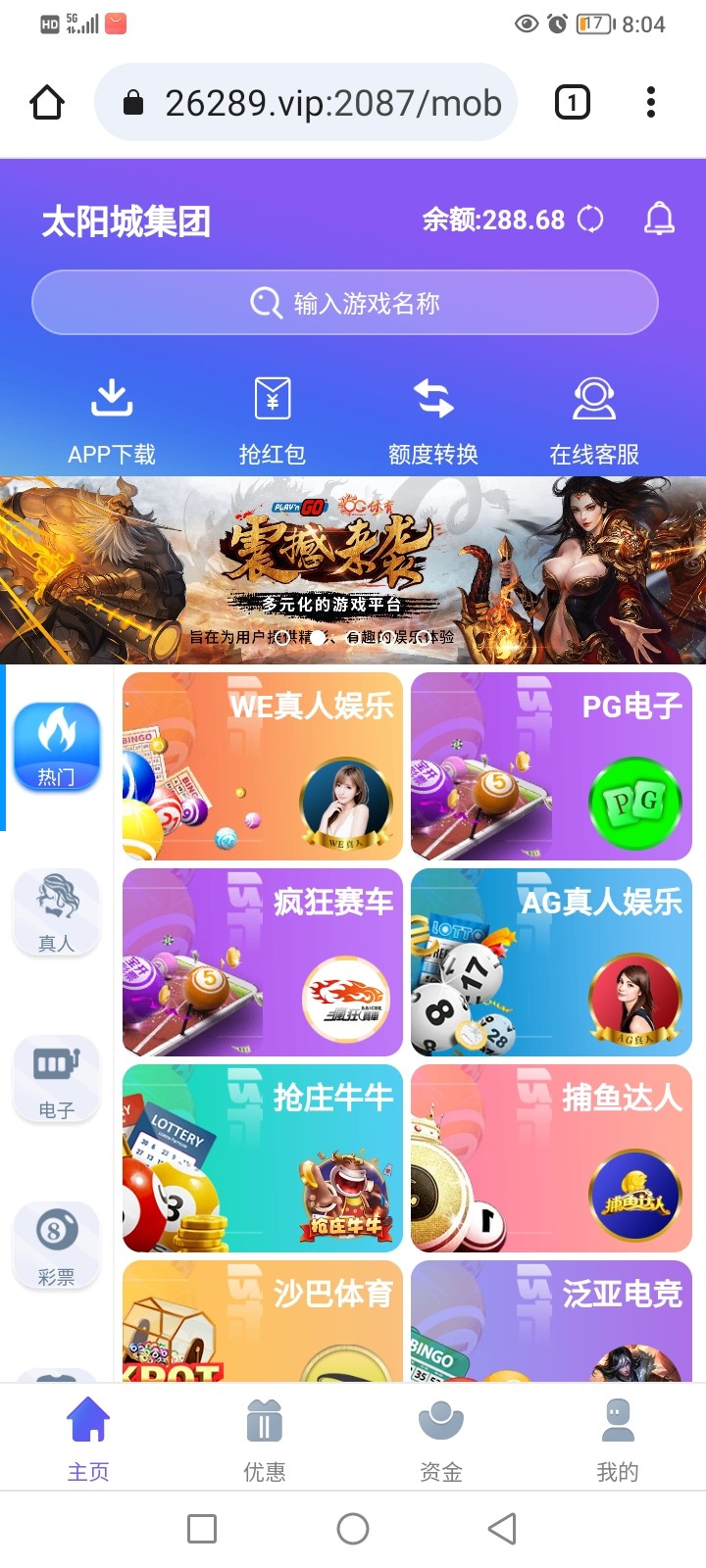Select the 电子 category in sidebar
This screenshot has width=706, height=1568.
click(x=56, y=1078)
